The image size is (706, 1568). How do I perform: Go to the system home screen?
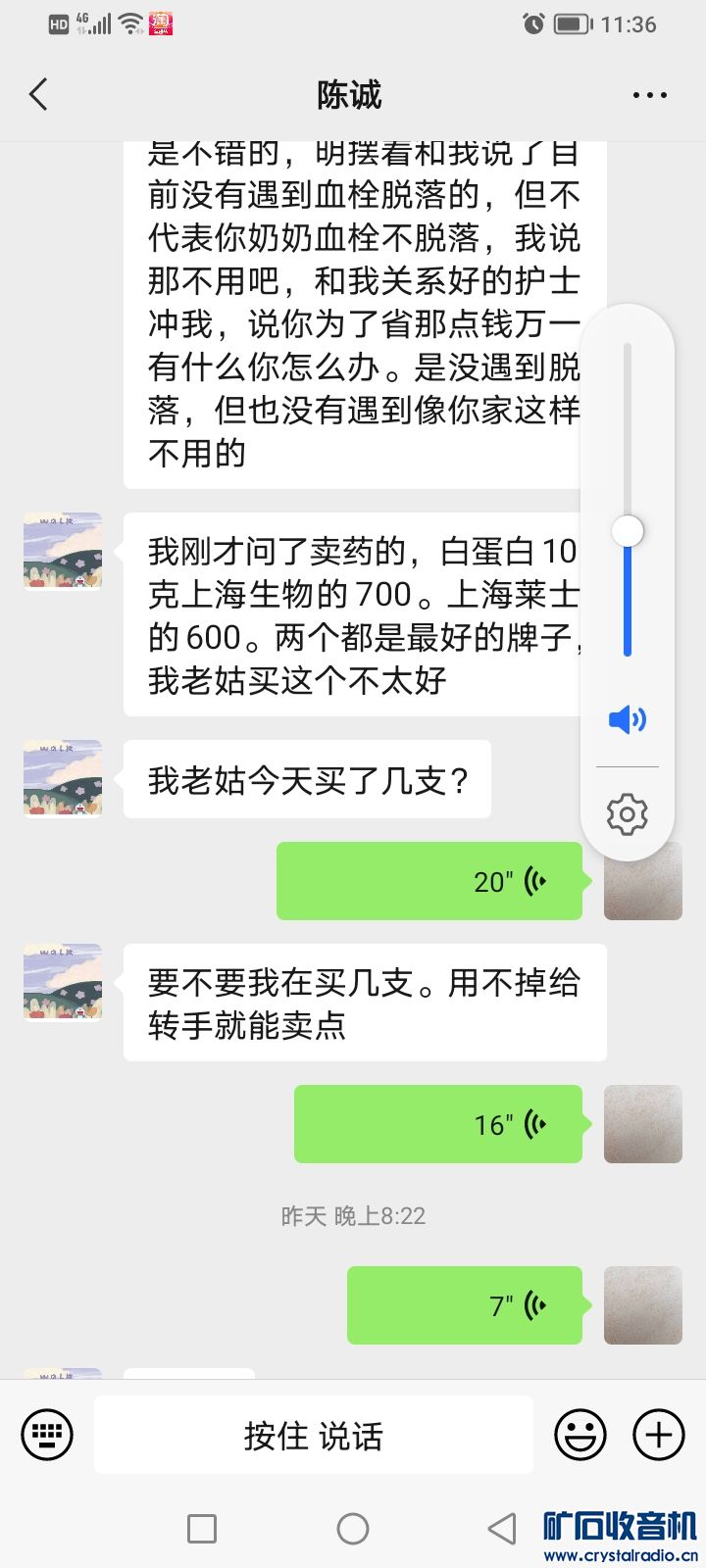pyautogui.click(x=353, y=1529)
